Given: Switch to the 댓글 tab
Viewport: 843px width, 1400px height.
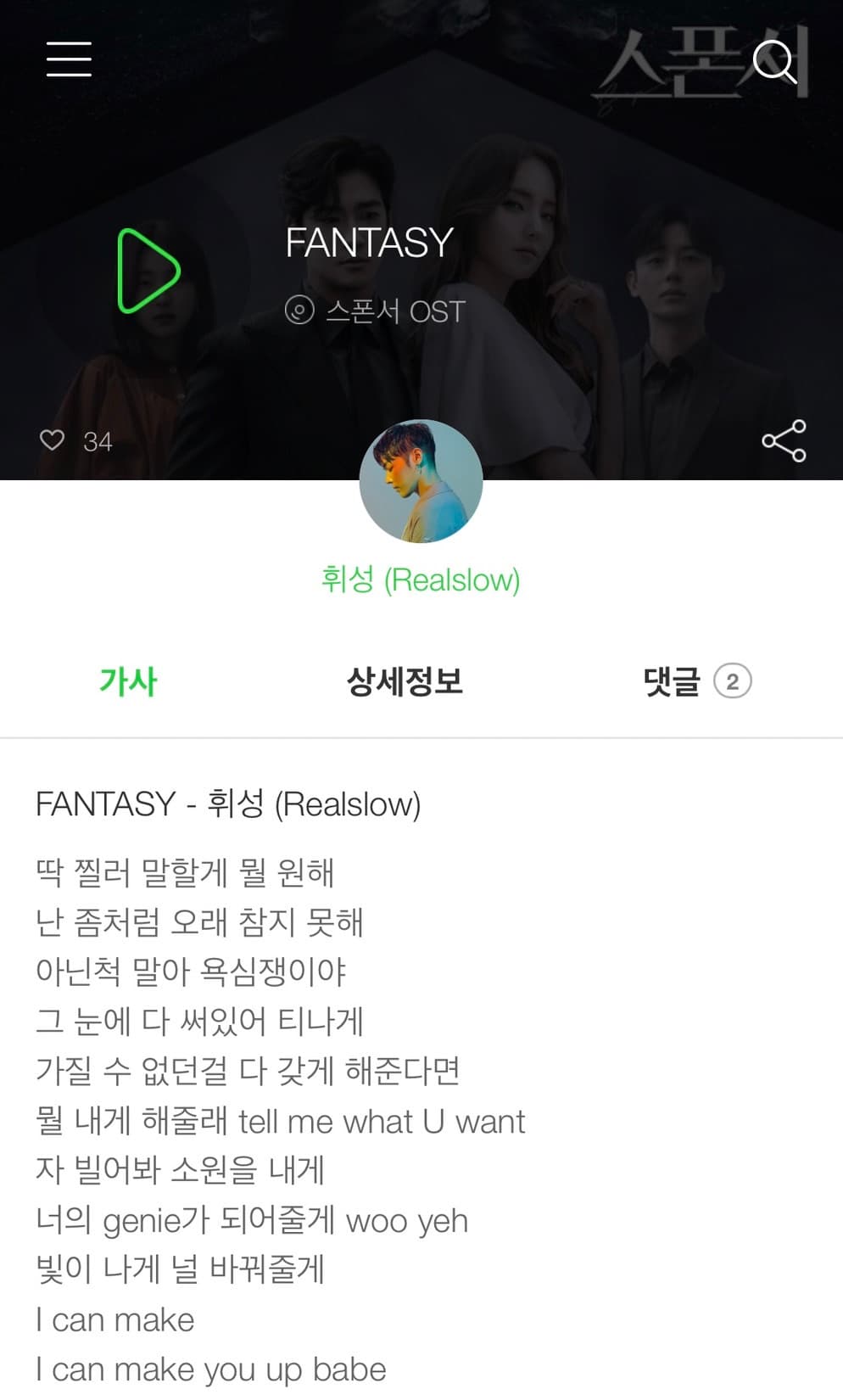Looking at the screenshot, I should click(697, 681).
